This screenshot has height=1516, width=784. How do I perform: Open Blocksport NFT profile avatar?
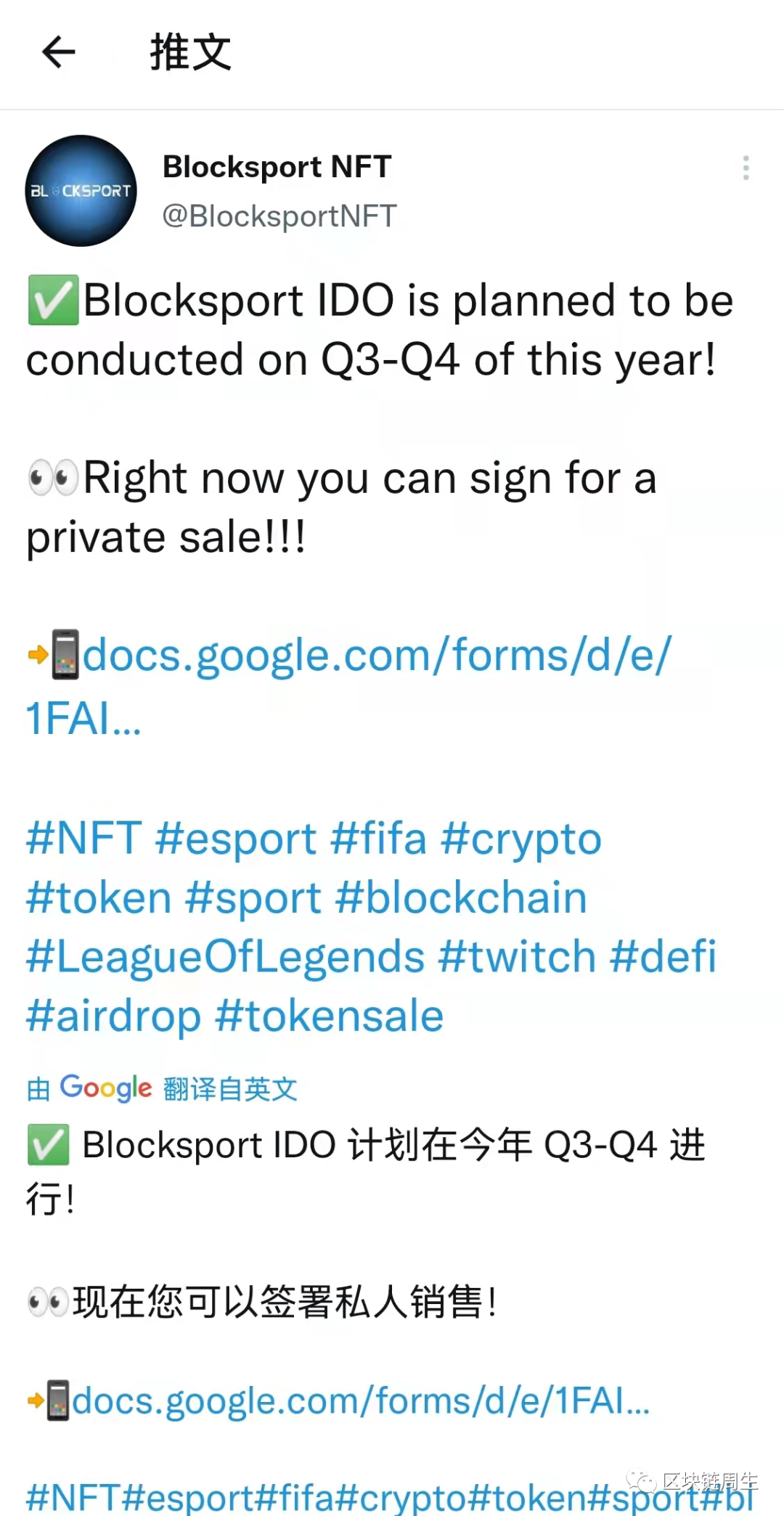click(81, 190)
